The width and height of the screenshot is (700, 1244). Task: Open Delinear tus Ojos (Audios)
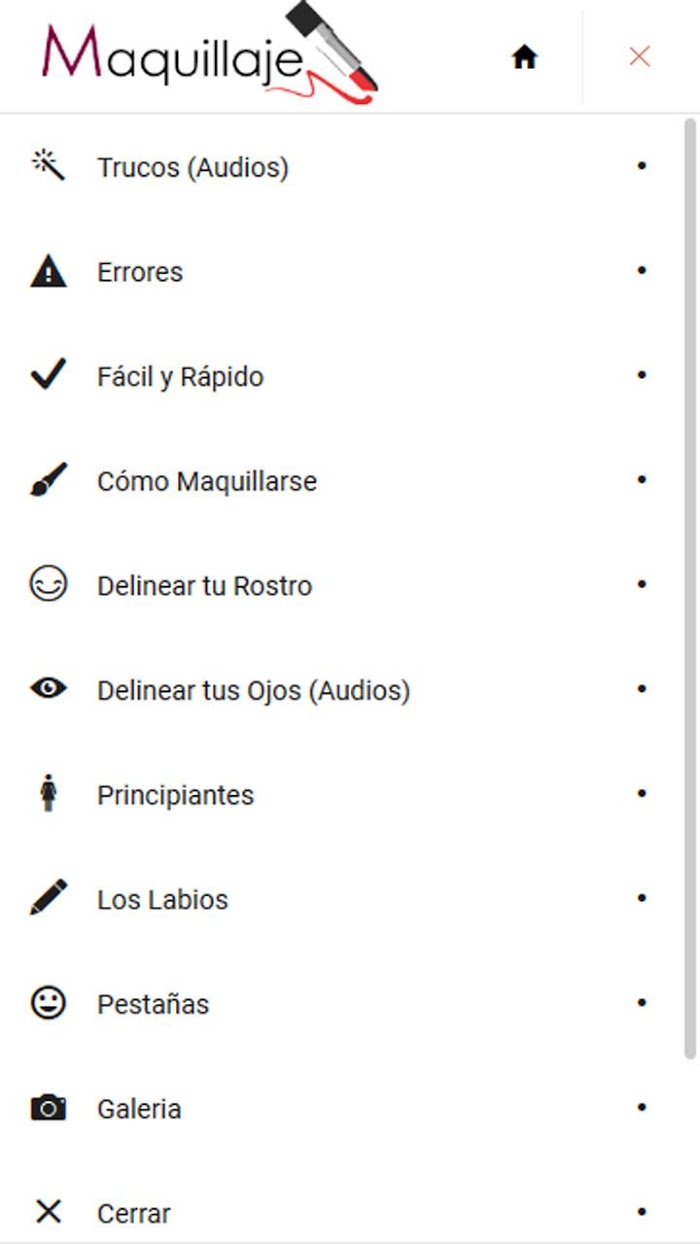(341, 690)
